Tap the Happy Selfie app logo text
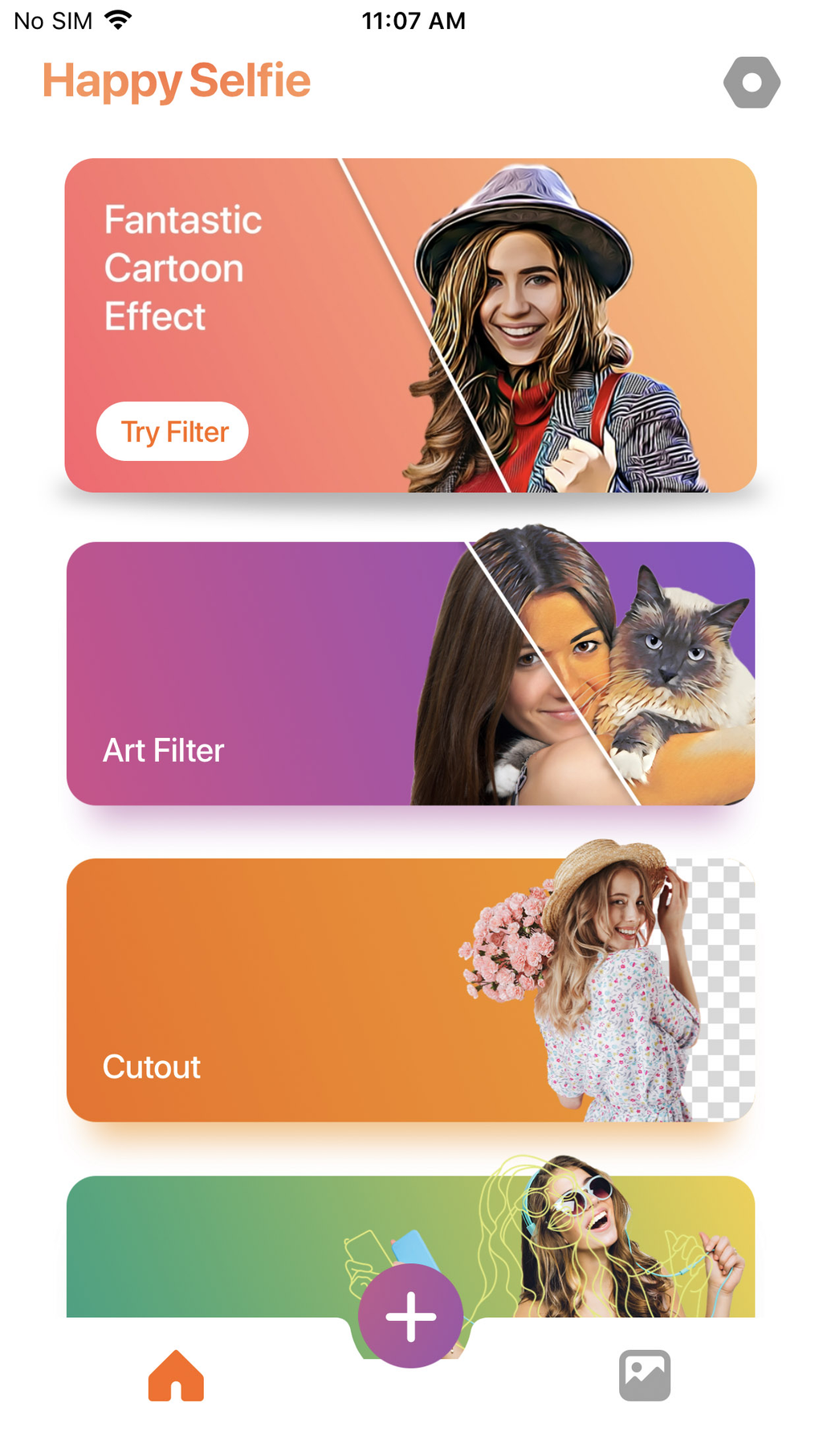The image size is (819, 1456). coord(177,80)
